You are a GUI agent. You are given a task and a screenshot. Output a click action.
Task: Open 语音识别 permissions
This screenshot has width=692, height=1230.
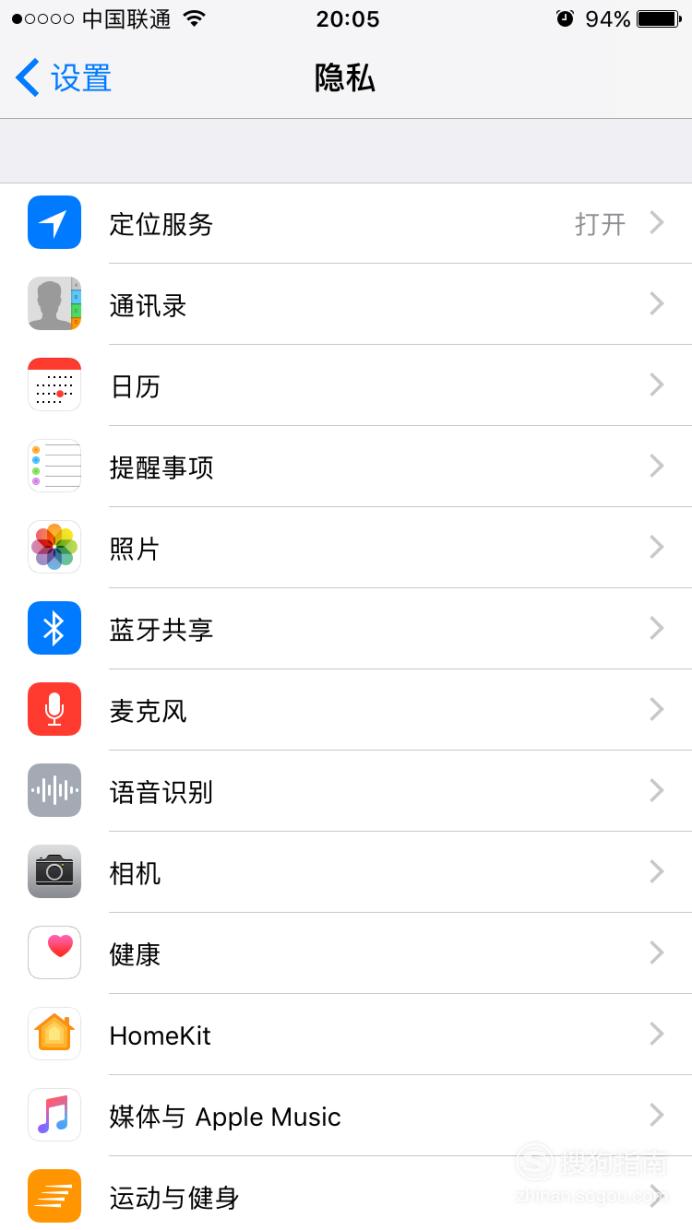(346, 791)
